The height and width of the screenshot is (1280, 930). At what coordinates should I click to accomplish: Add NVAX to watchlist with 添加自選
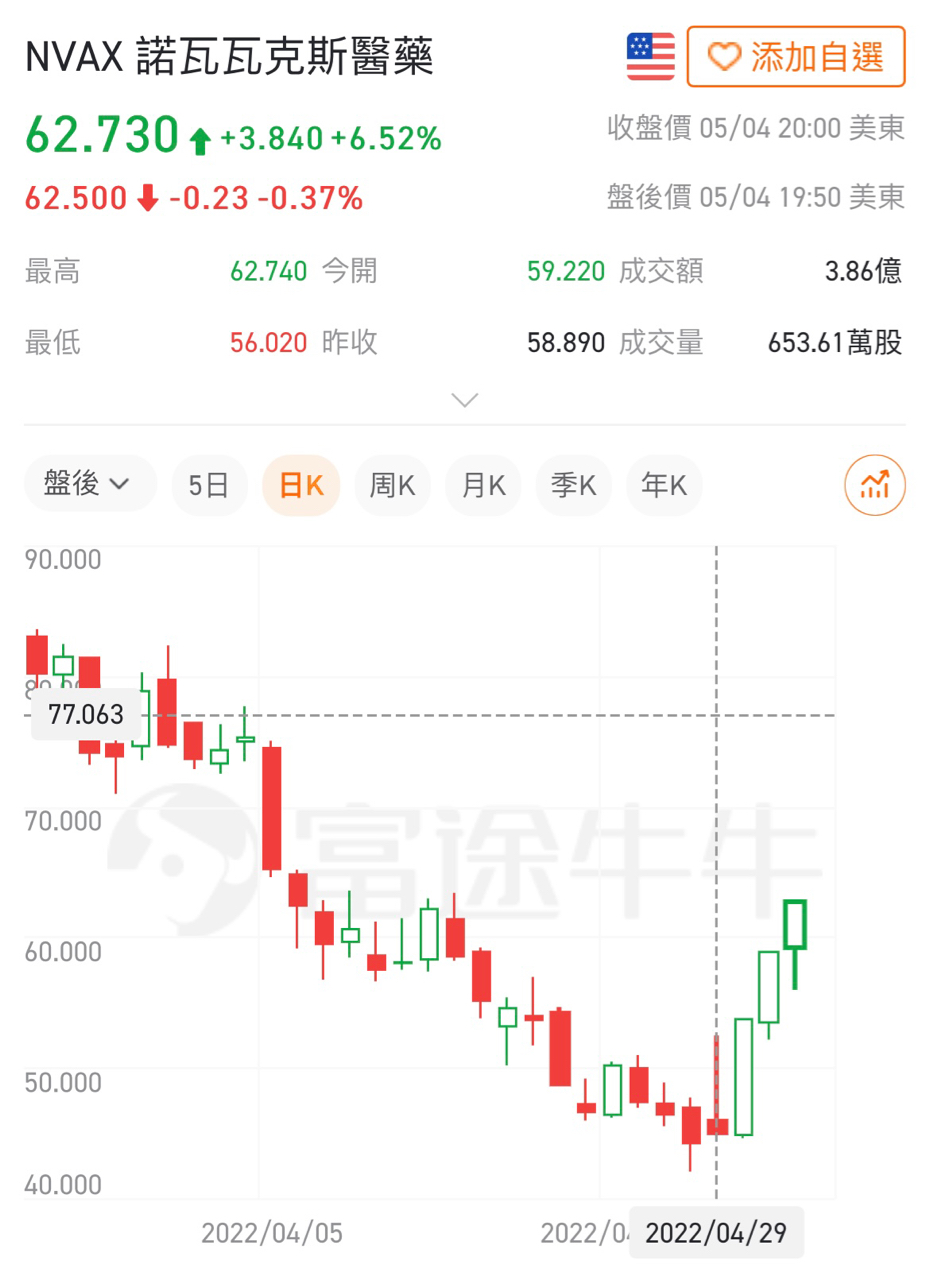point(796,57)
